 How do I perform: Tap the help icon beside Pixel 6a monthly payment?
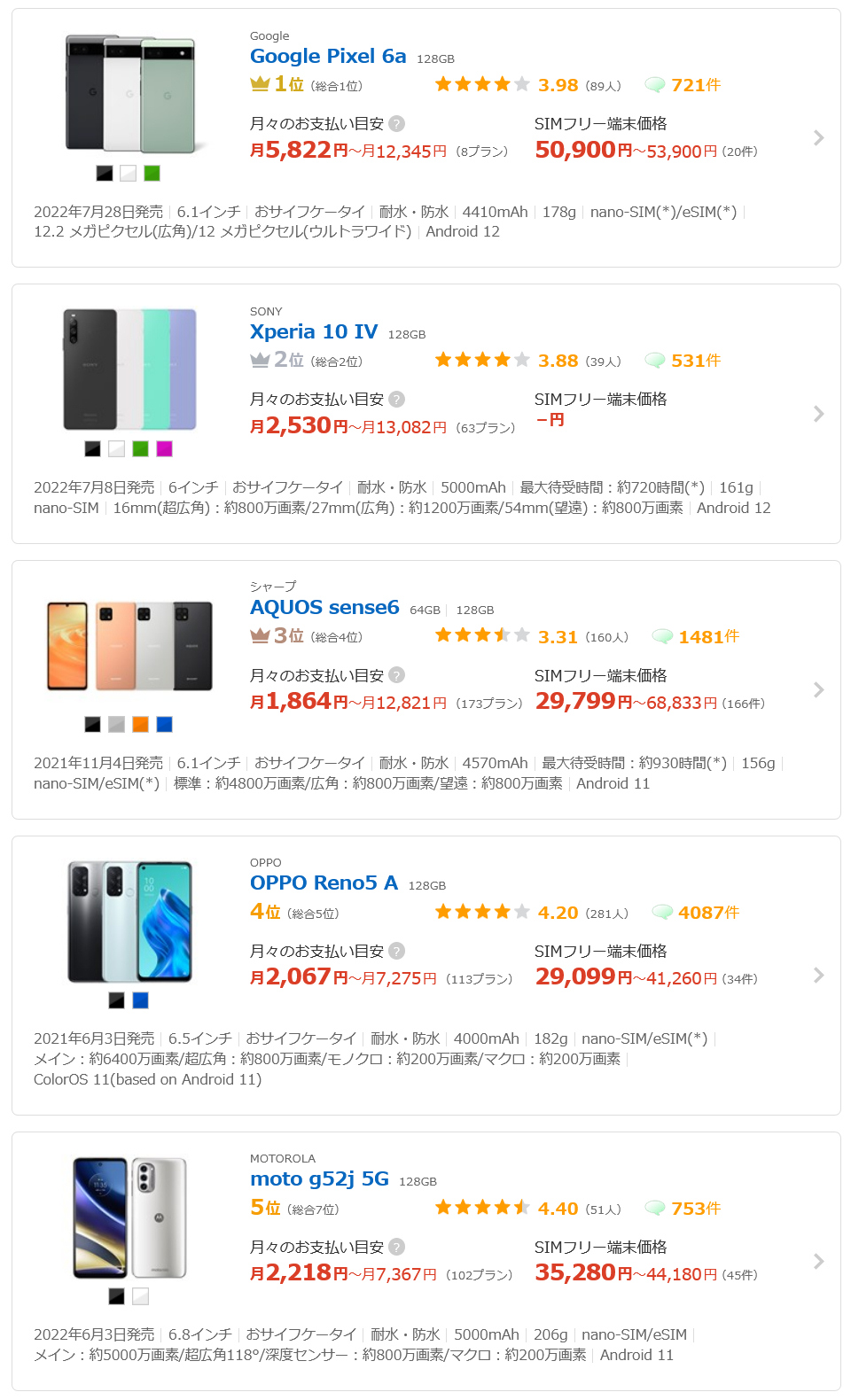coord(397,124)
